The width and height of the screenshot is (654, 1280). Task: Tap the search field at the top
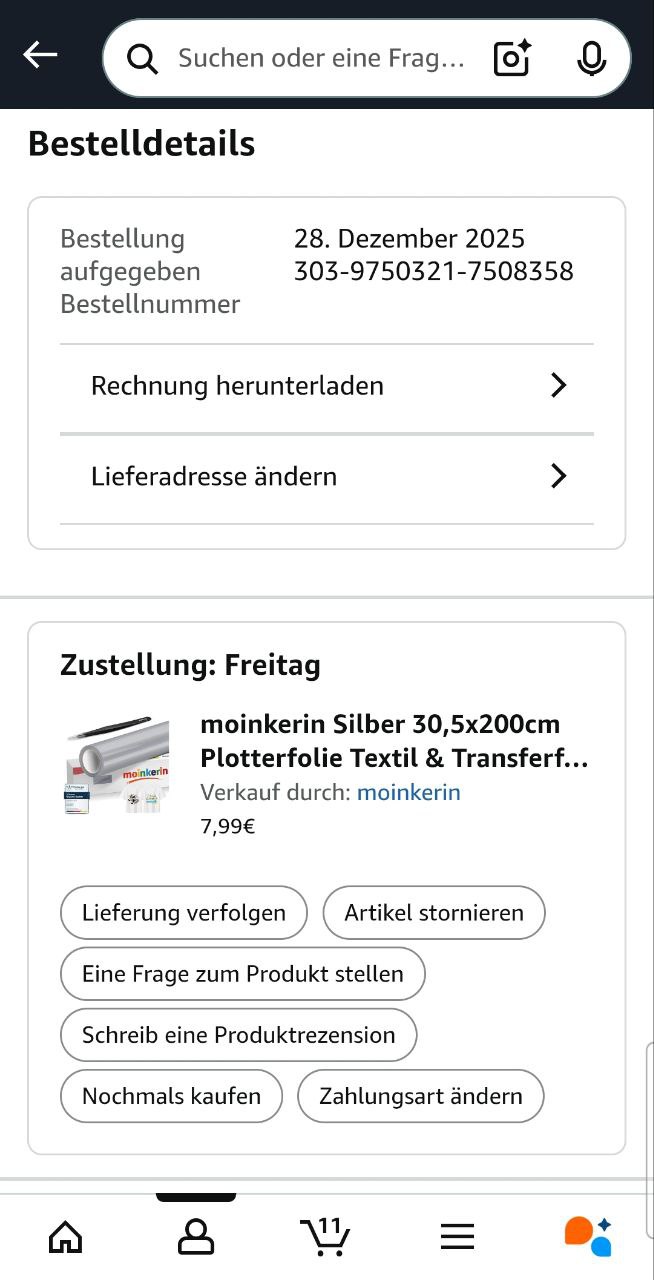320,59
